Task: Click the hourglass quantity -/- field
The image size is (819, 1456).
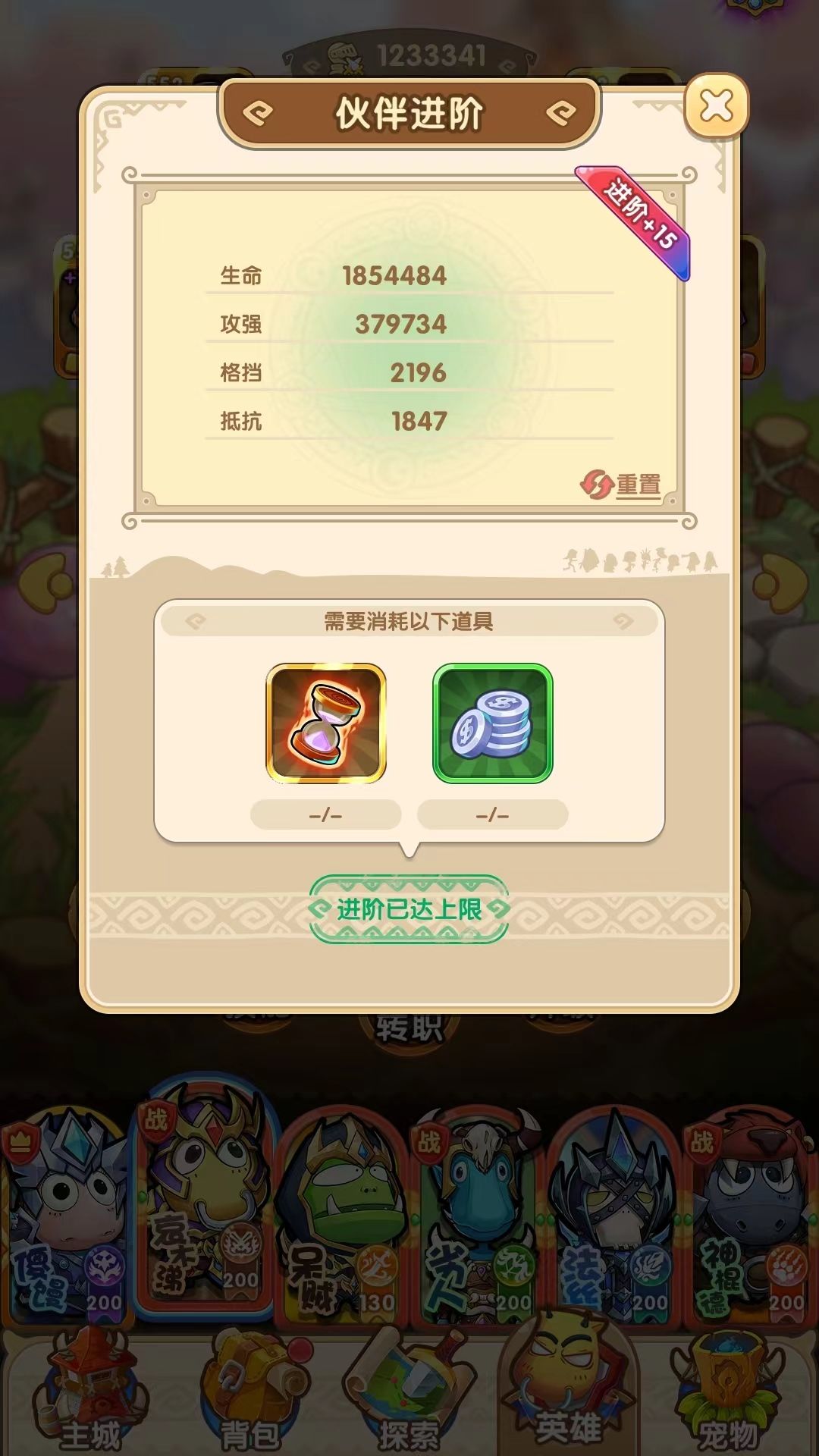Action: pos(326,815)
